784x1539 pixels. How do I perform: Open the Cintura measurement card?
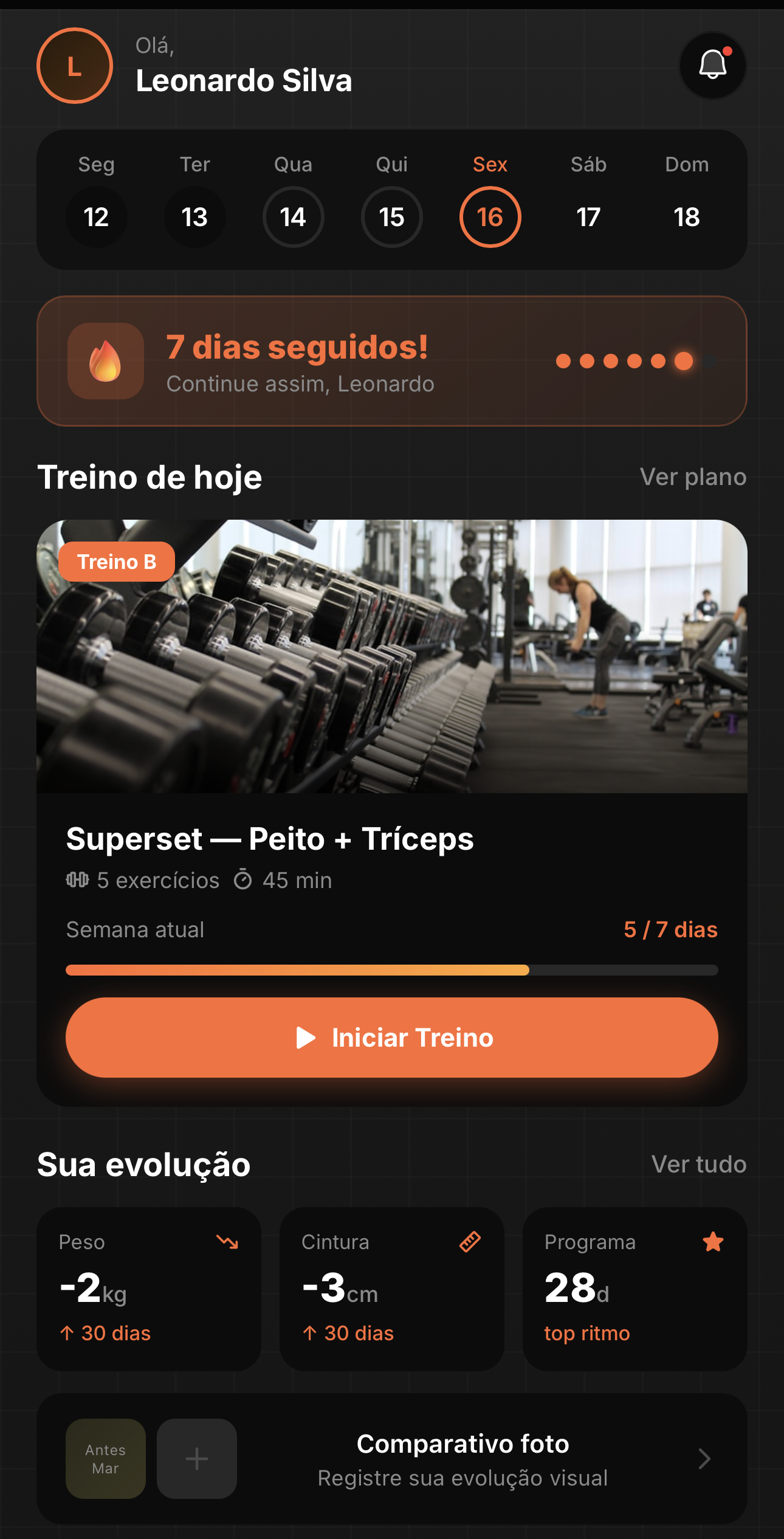point(391,1289)
